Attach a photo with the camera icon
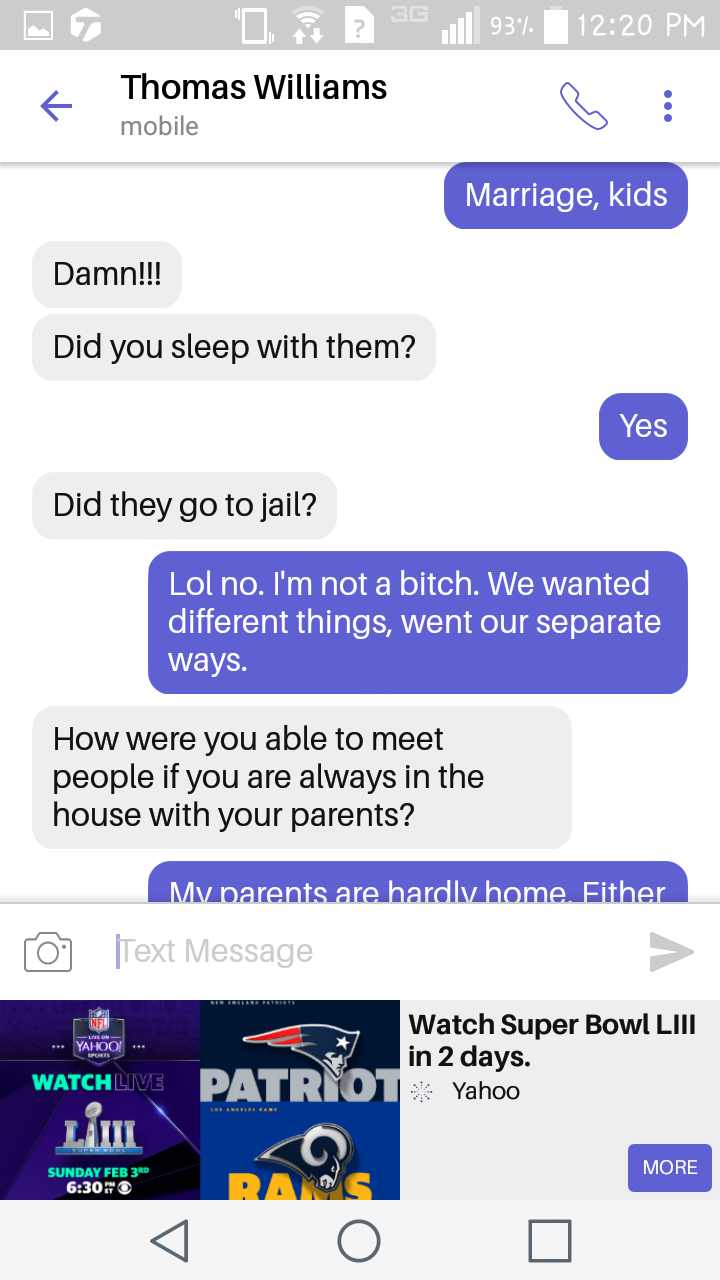 click(48, 951)
